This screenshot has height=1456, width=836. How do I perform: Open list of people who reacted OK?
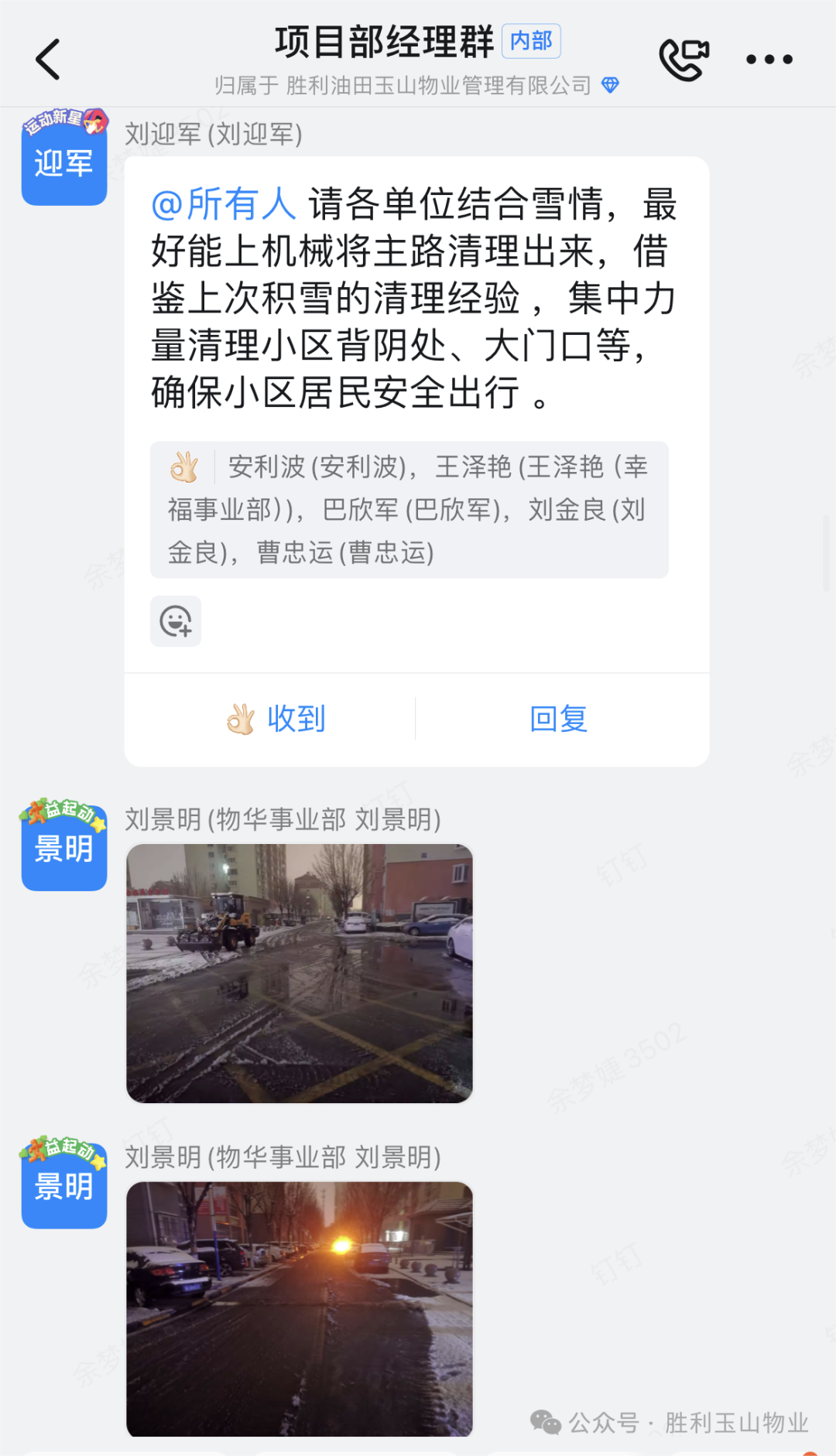[x=409, y=510]
